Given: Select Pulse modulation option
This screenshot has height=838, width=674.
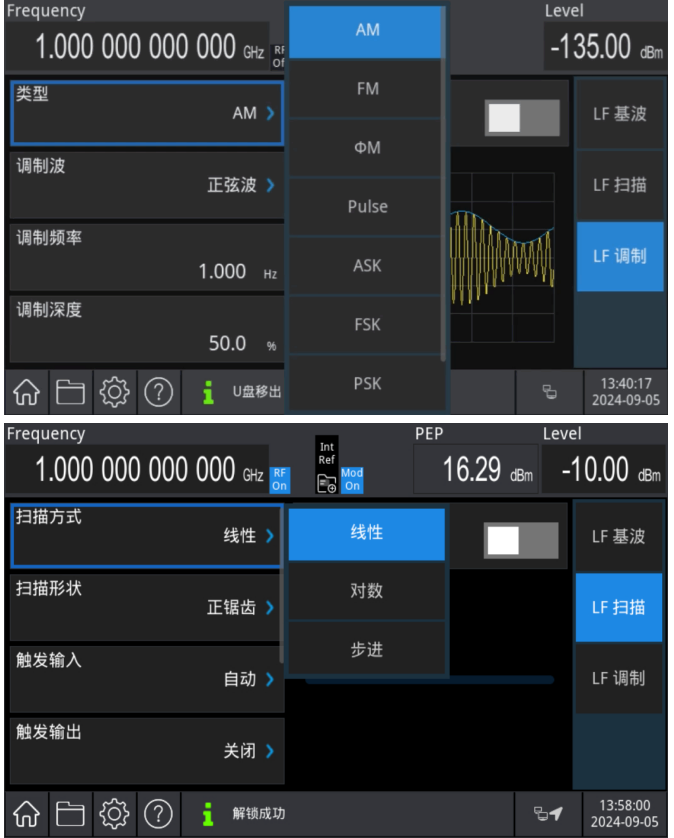Looking at the screenshot, I should tap(367, 207).
